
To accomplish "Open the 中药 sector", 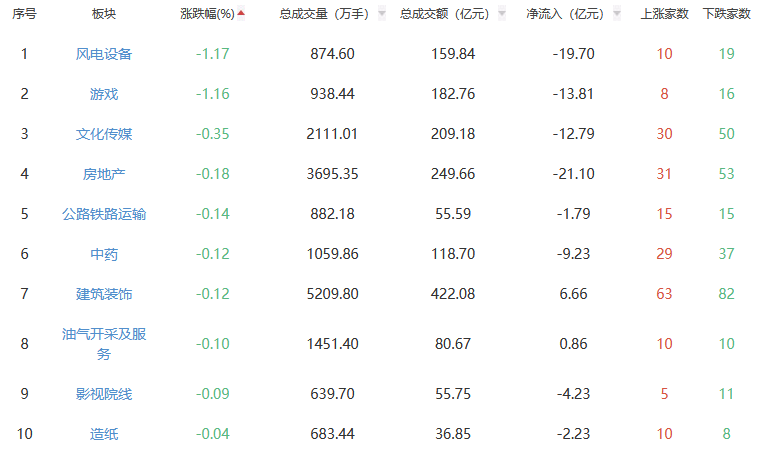I will tap(104, 254).
